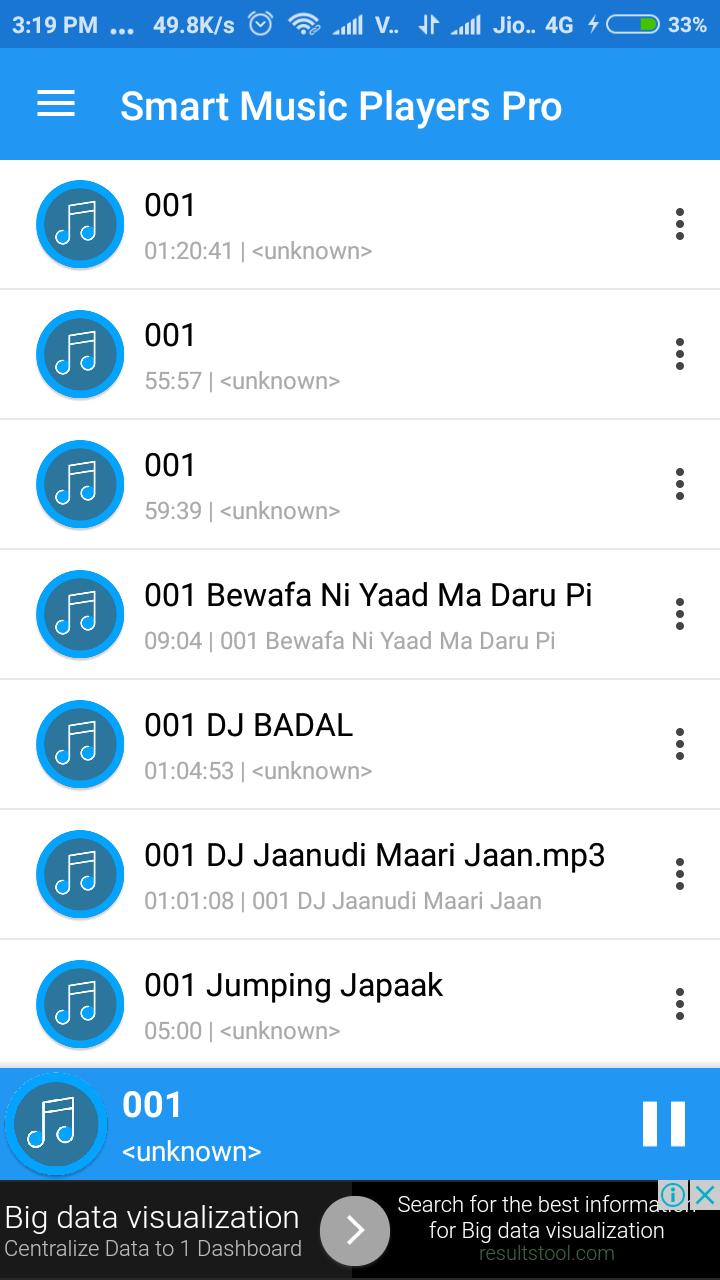Tap the alarm clock icon in the status bar
The image size is (720, 1280).
[259, 22]
